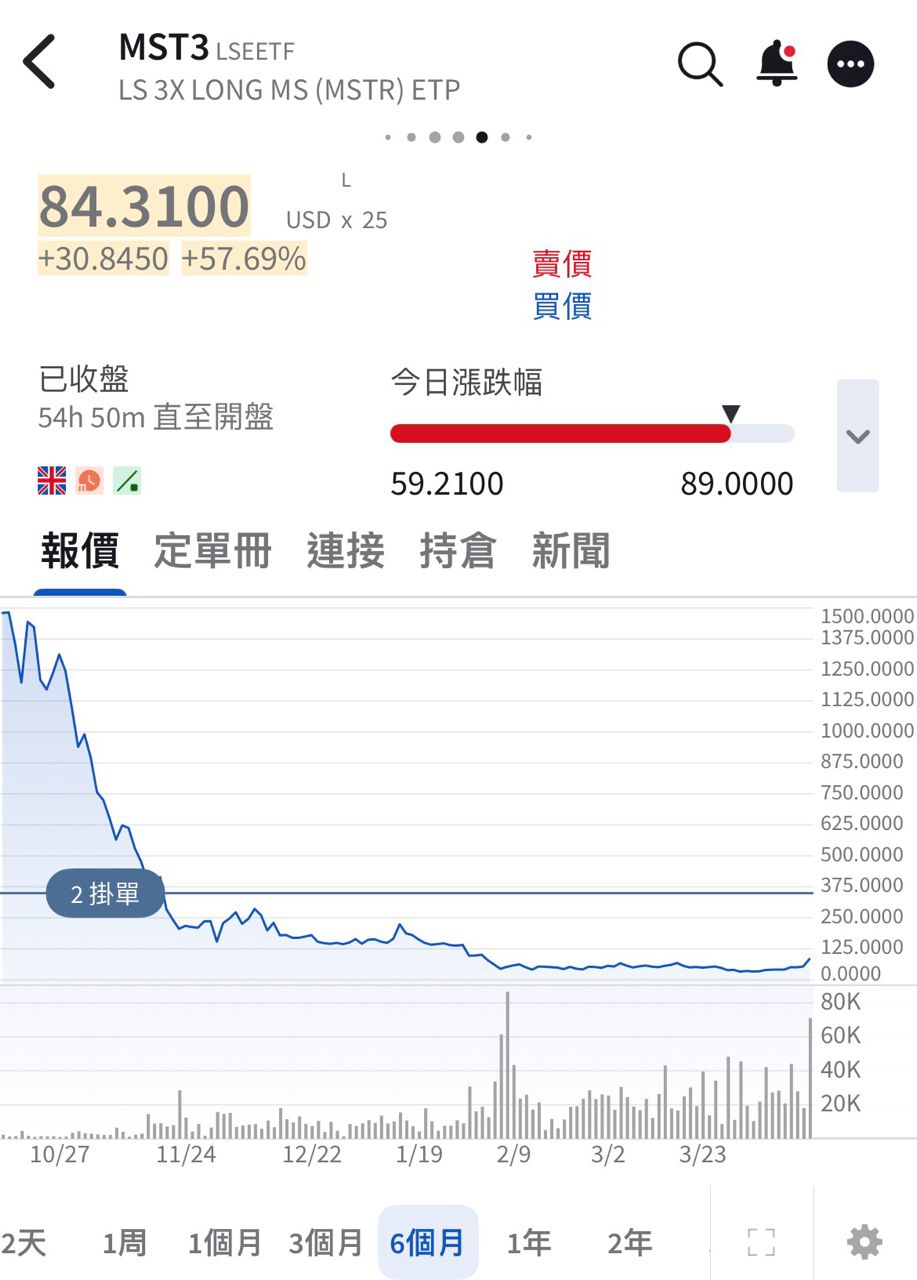Viewport: 917px width, 1280px height.
Task: Go back using the arrow icon
Action: [40, 62]
